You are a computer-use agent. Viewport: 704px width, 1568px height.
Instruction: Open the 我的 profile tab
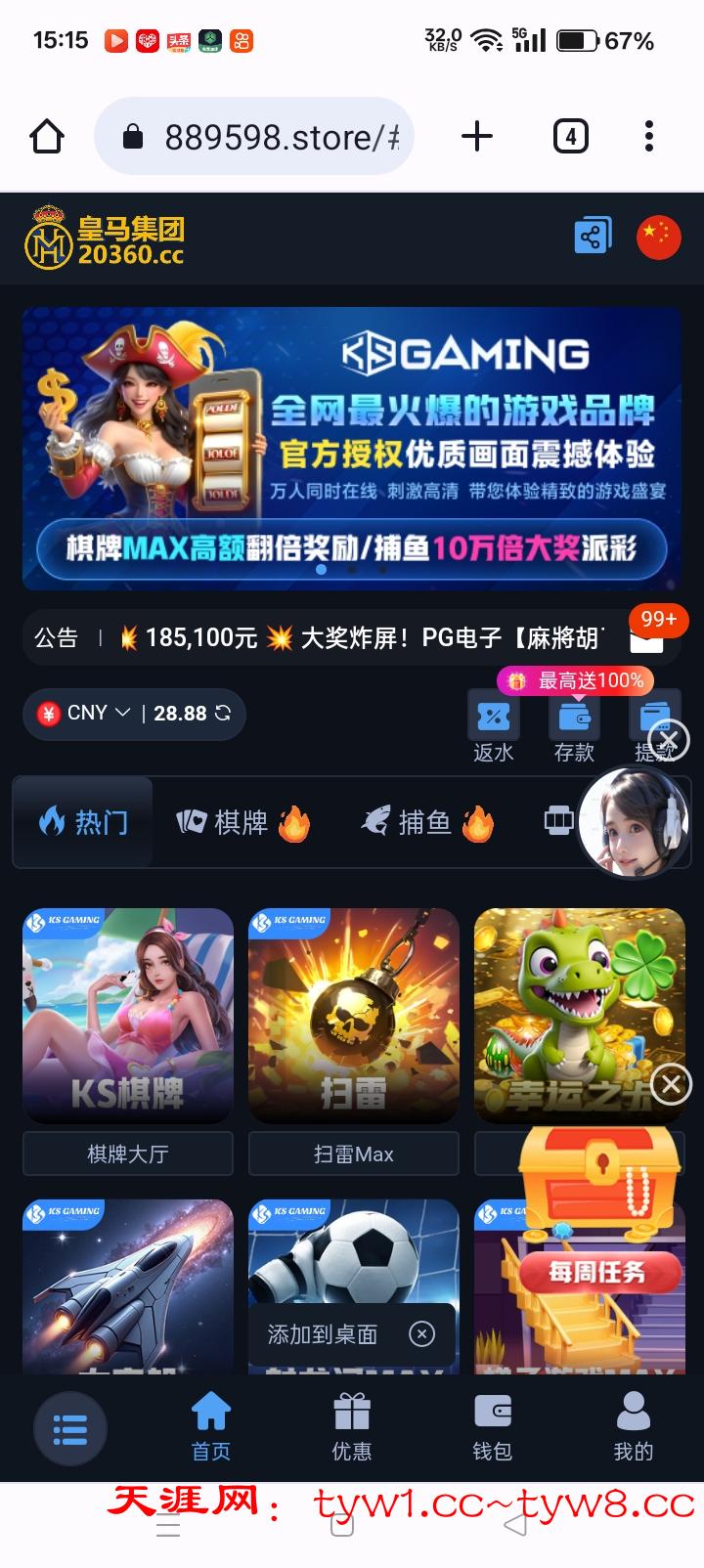633,1427
